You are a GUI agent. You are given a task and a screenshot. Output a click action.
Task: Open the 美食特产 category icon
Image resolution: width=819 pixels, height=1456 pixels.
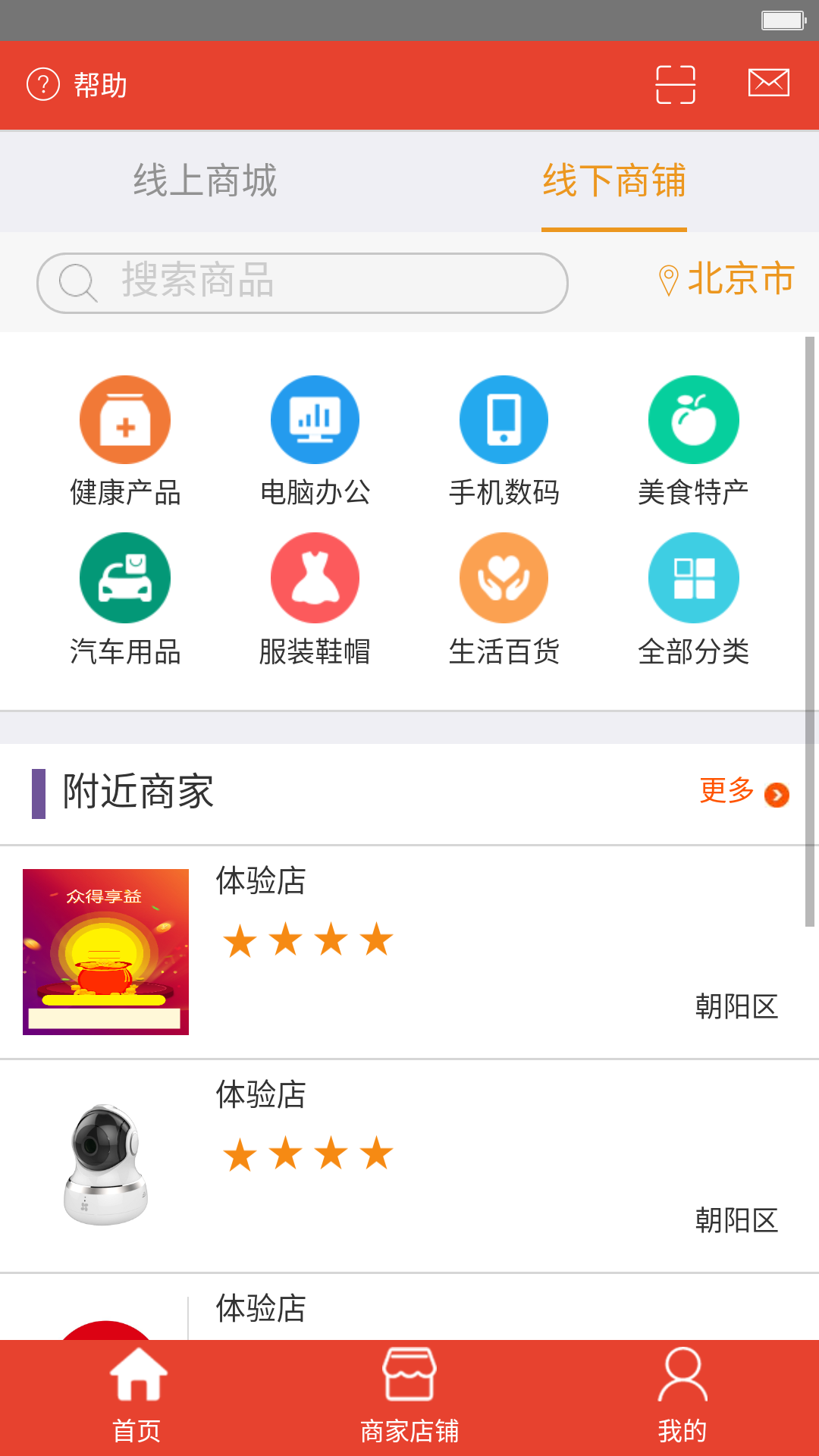pyautogui.click(x=693, y=419)
